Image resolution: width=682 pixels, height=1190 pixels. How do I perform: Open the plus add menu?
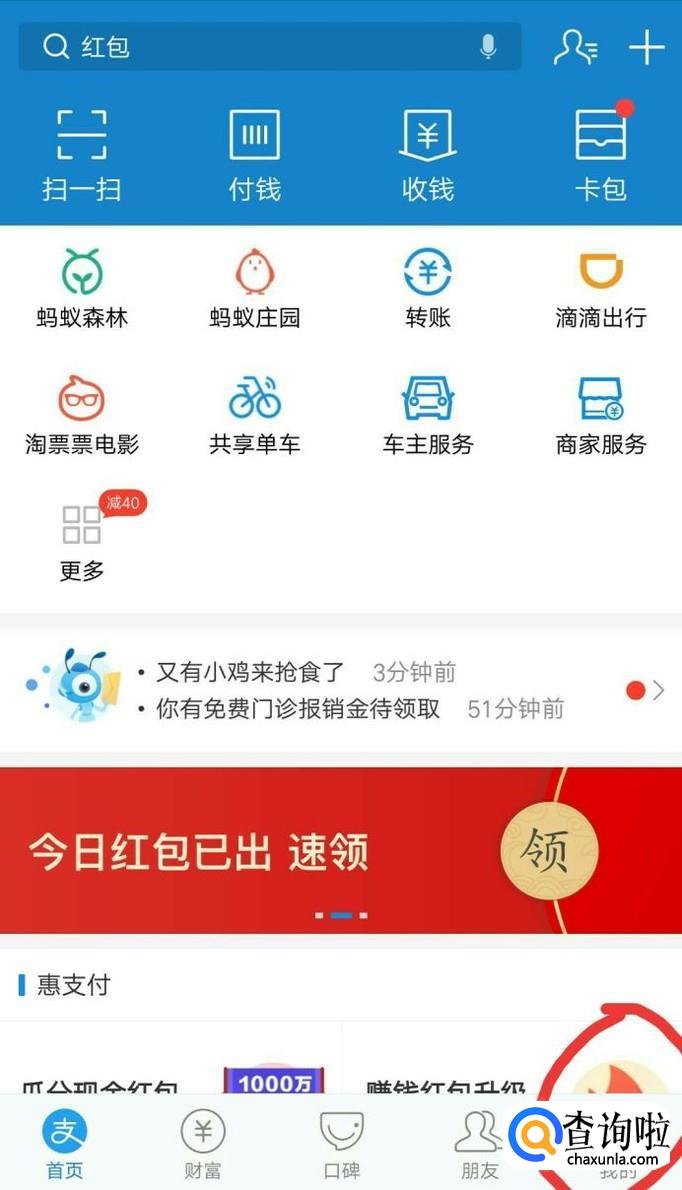click(x=647, y=47)
